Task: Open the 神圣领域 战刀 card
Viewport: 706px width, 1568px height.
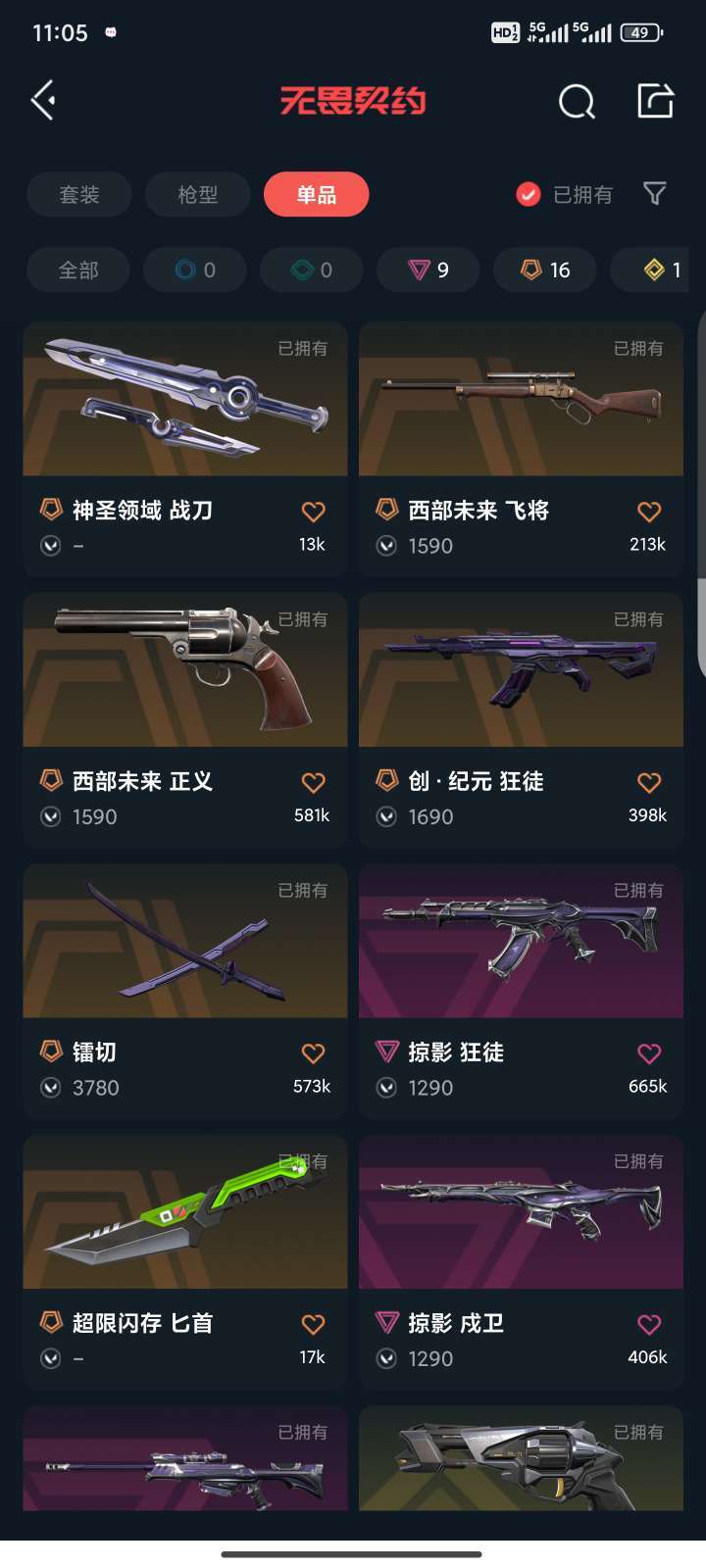Action: (185, 421)
